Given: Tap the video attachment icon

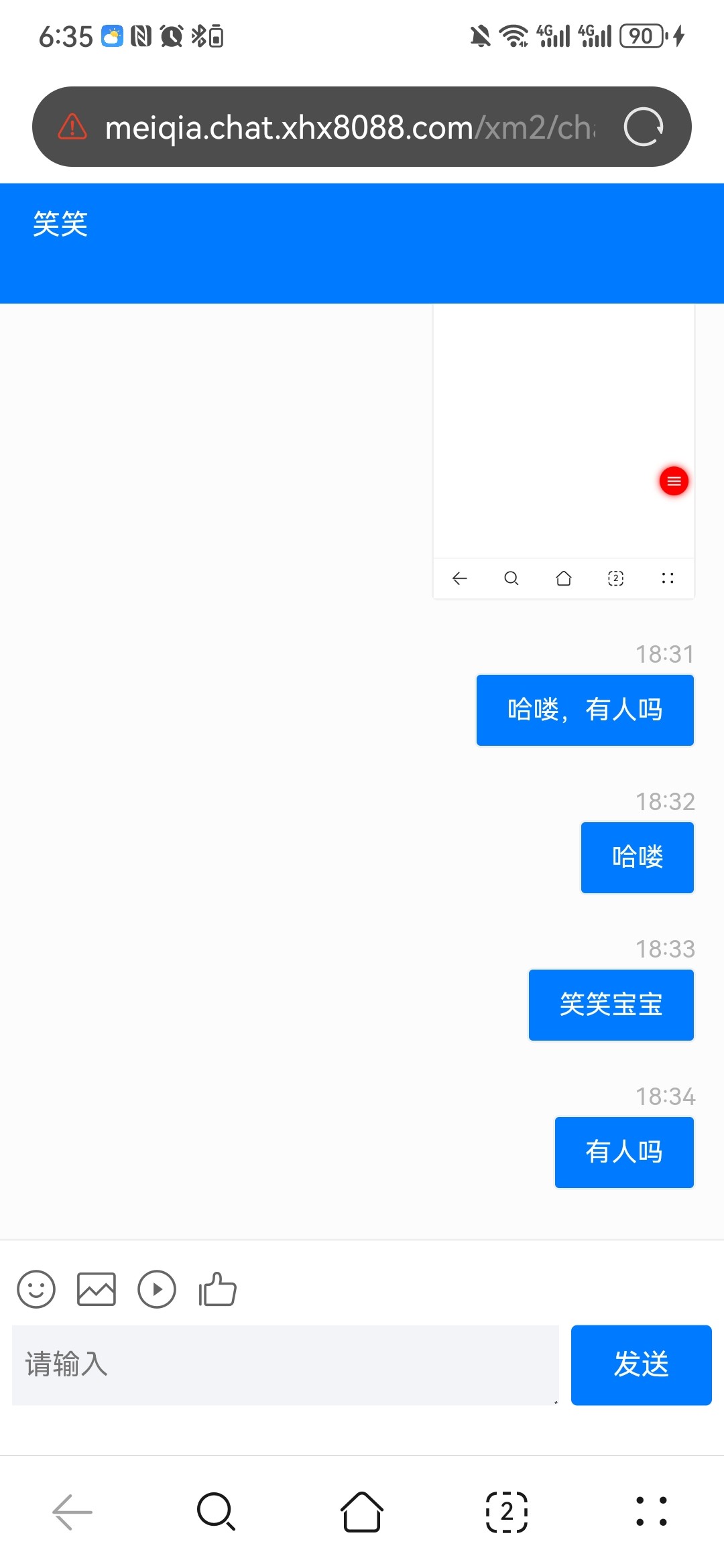Looking at the screenshot, I should [157, 1289].
